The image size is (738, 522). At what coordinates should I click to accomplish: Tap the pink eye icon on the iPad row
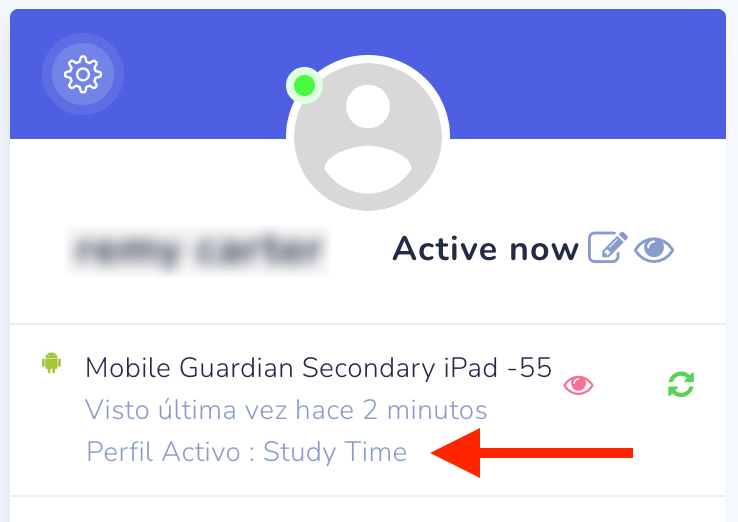(x=578, y=385)
